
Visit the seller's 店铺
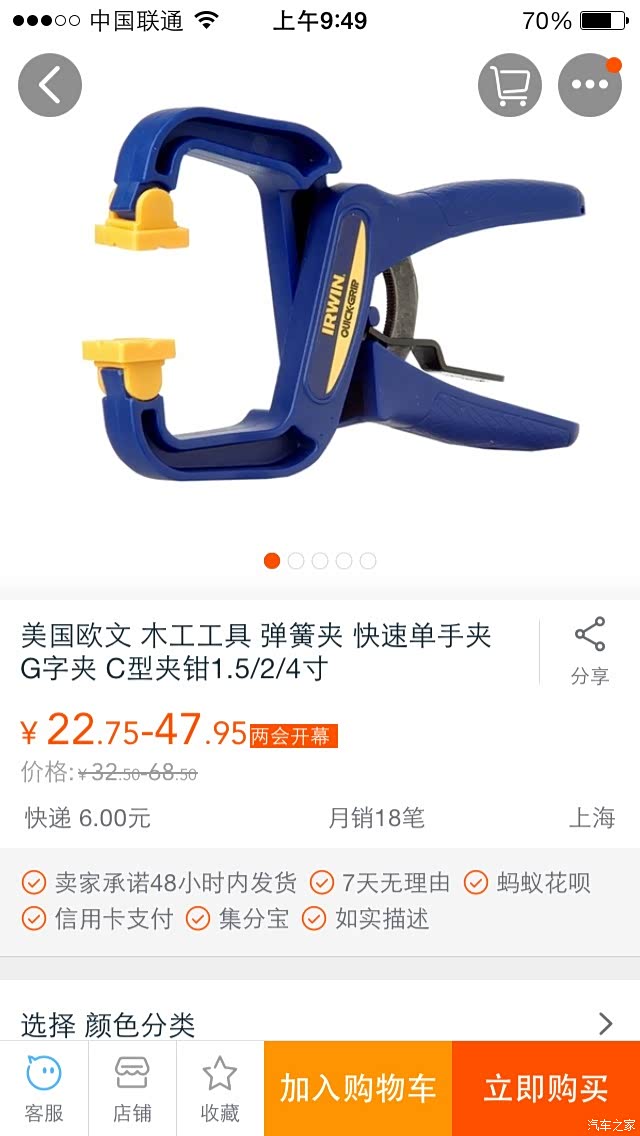132,1088
